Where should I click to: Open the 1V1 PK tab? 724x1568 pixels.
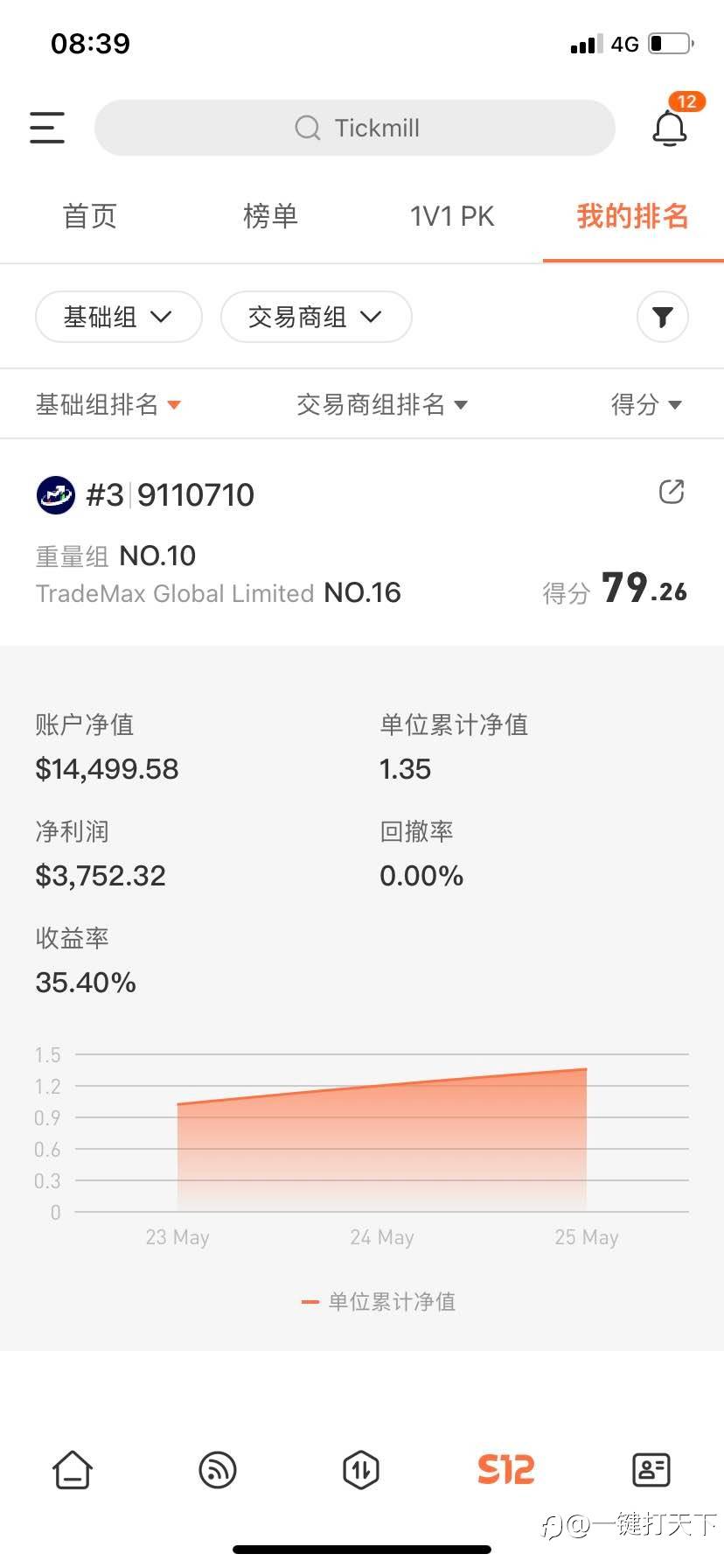452,216
